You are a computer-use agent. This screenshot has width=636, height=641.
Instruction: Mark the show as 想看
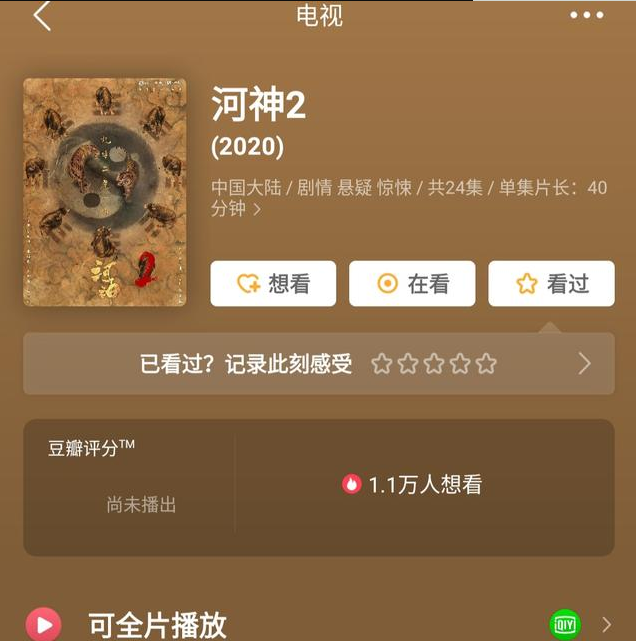click(x=273, y=284)
